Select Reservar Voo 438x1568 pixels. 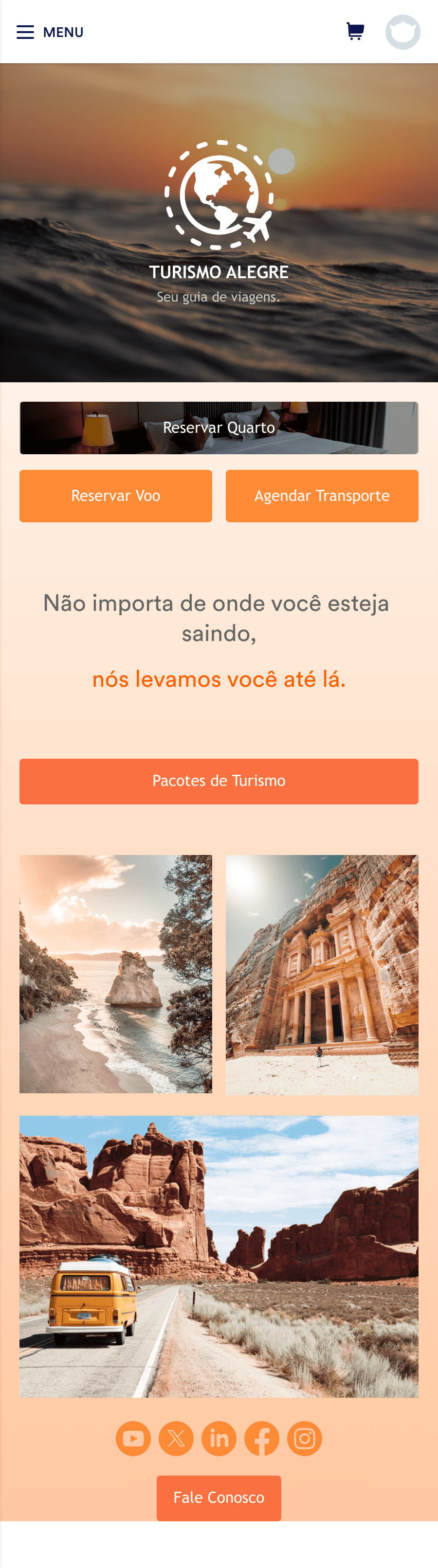tap(116, 496)
